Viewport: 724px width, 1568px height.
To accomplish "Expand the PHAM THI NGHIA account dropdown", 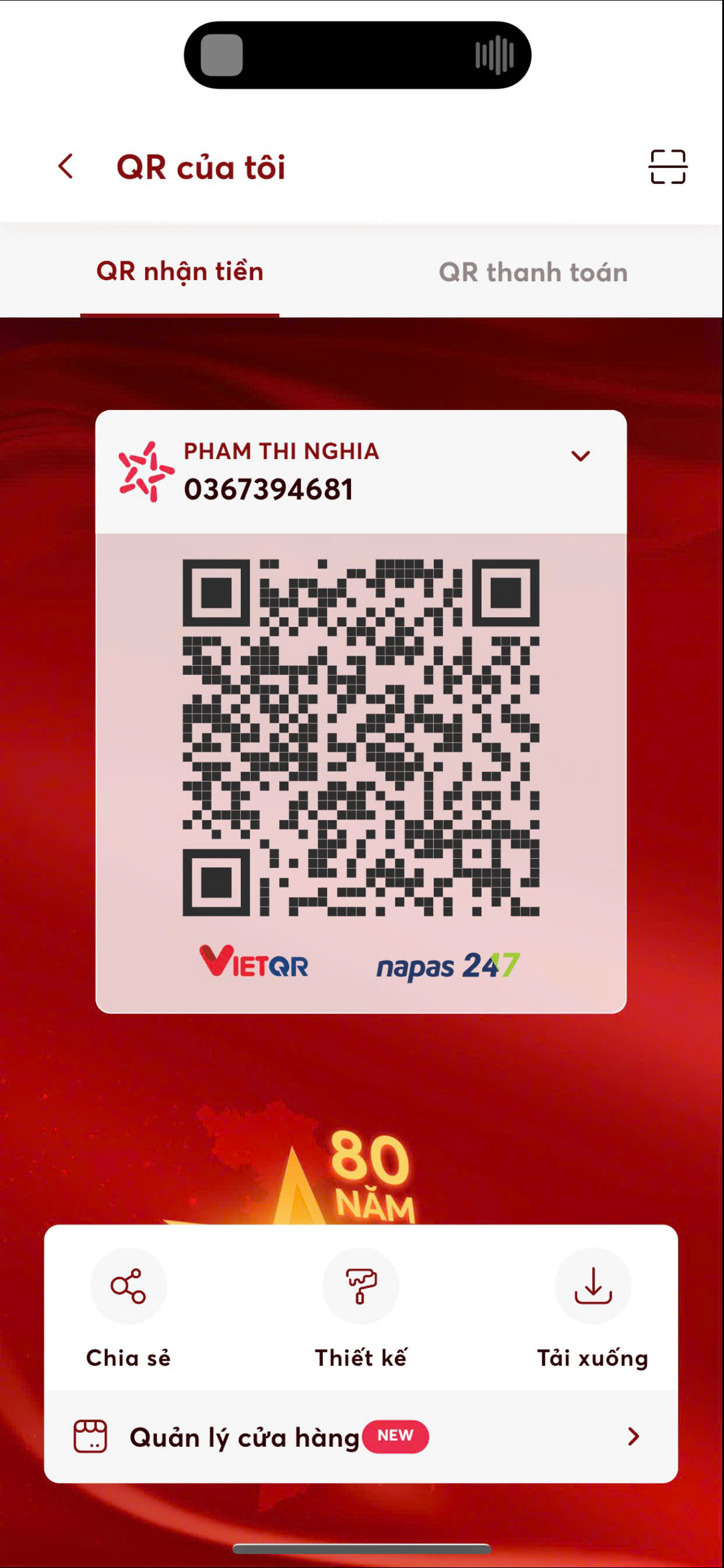I will [581, 456].
